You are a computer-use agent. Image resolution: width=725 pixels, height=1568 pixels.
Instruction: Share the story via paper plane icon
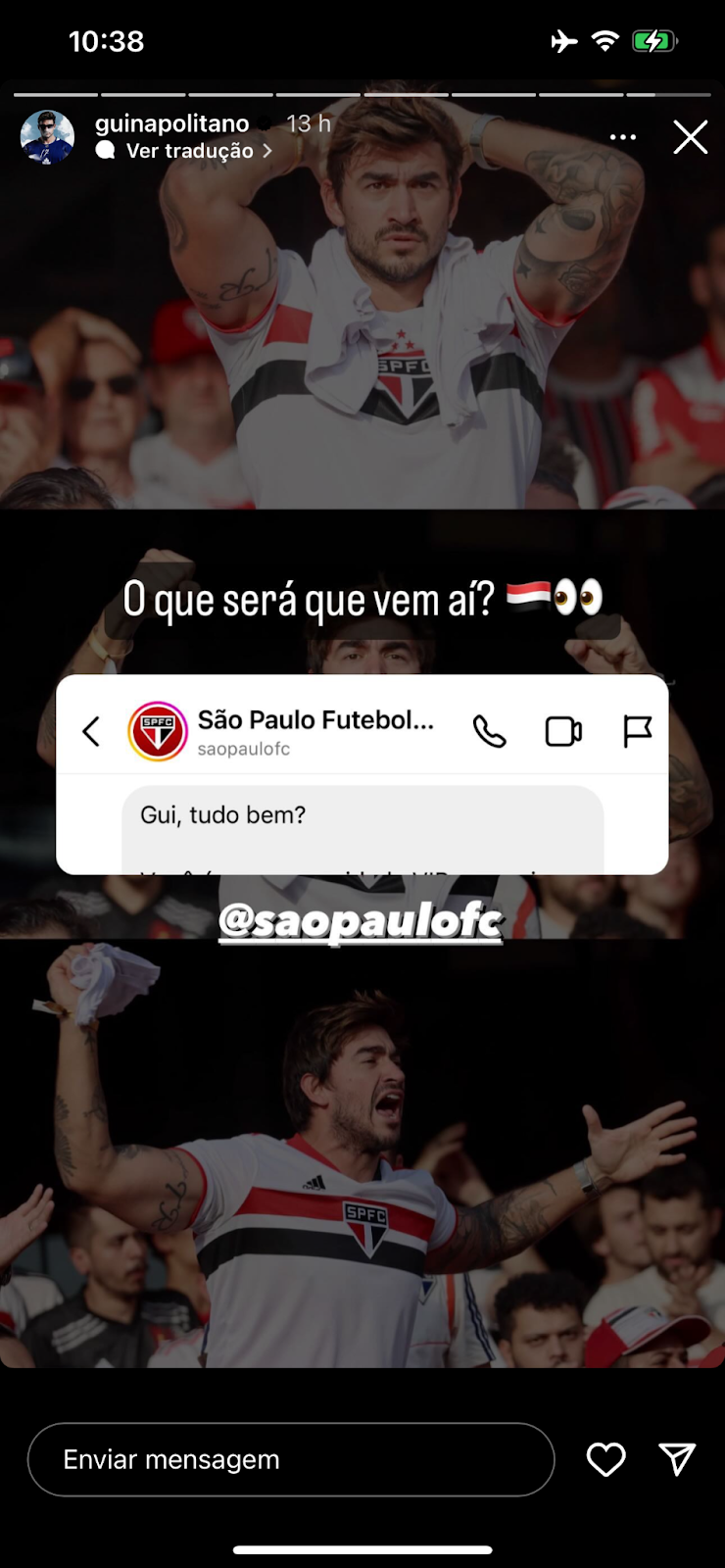point(677,1459)
